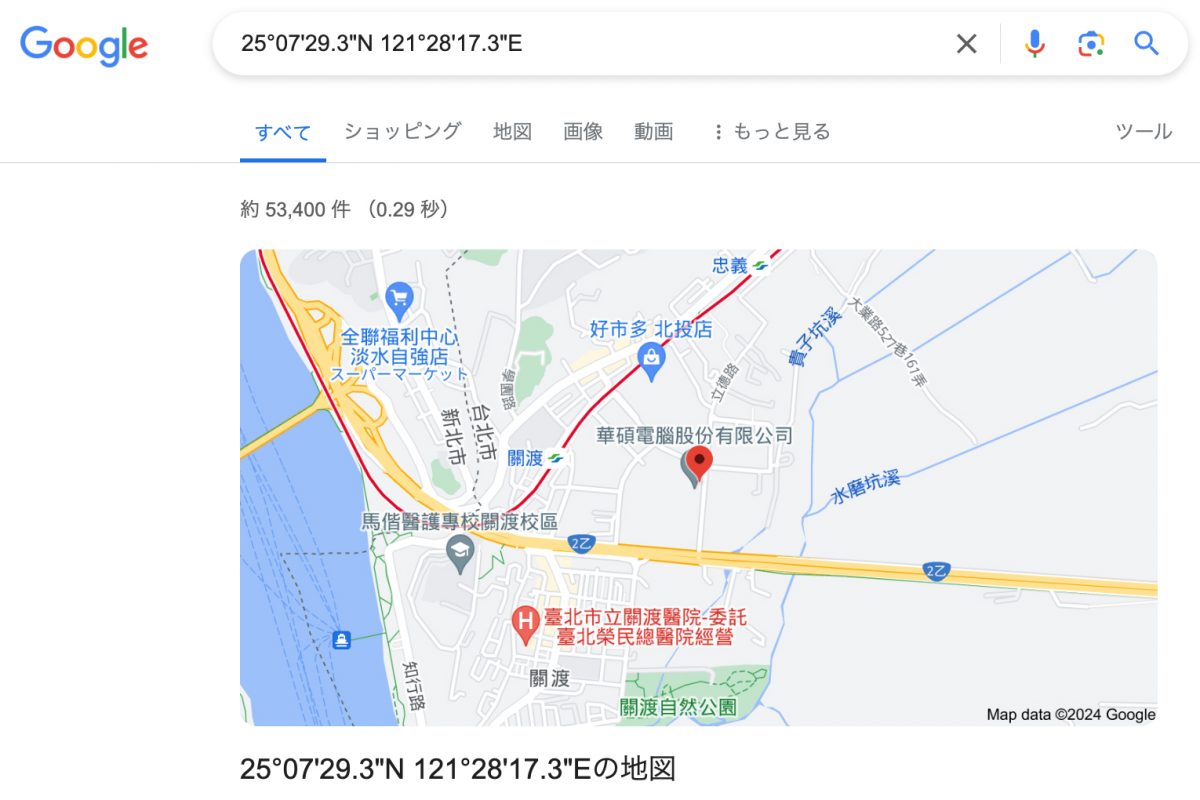Switch to the 画像 tab

click(583, 131)
